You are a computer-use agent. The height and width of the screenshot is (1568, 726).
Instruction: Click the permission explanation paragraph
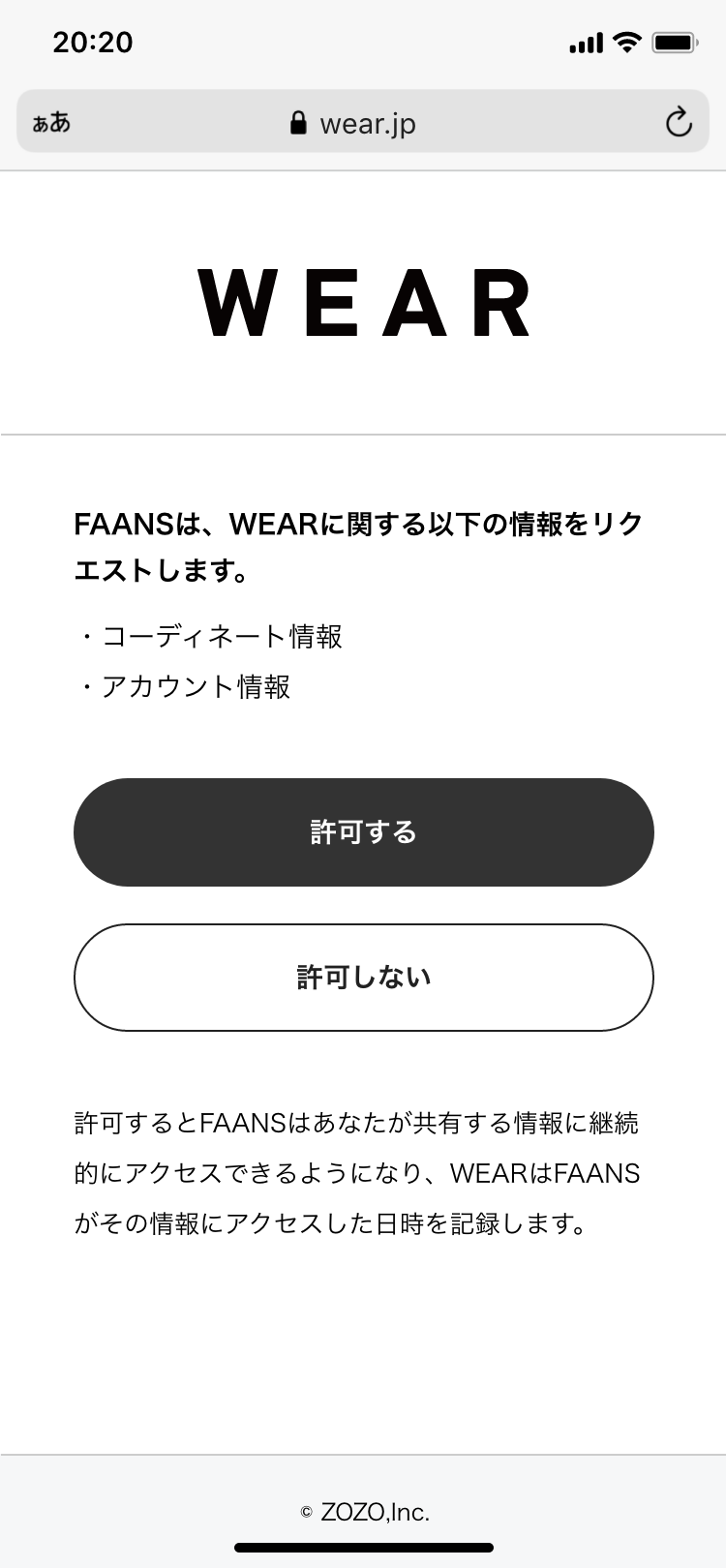(363, 1174)
